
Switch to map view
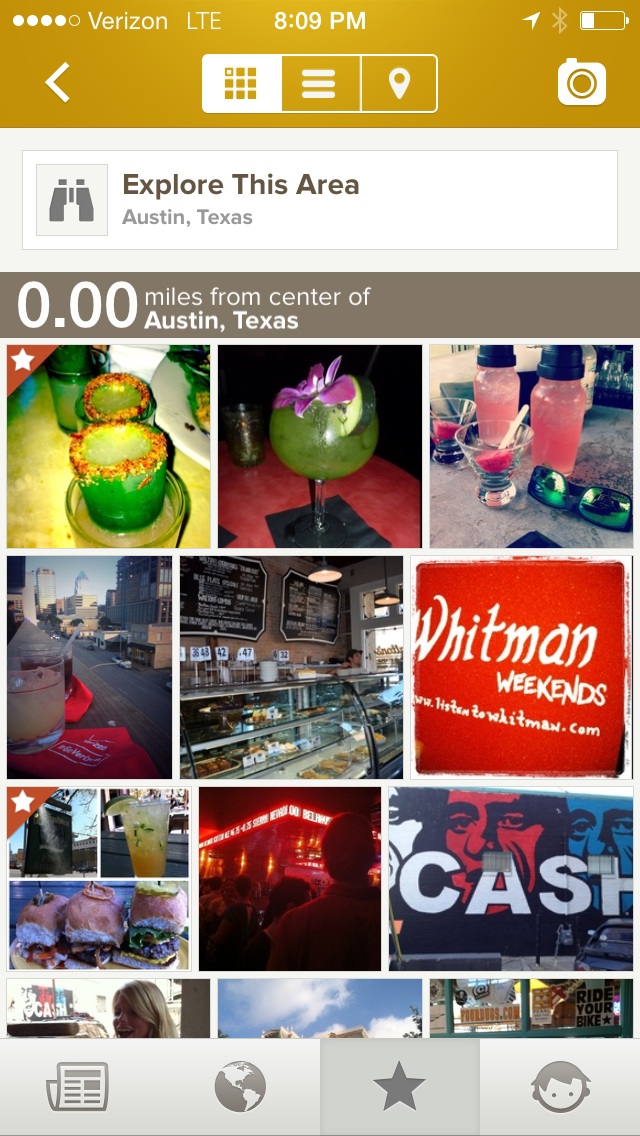pyautogui.click(x=399, y=83)
